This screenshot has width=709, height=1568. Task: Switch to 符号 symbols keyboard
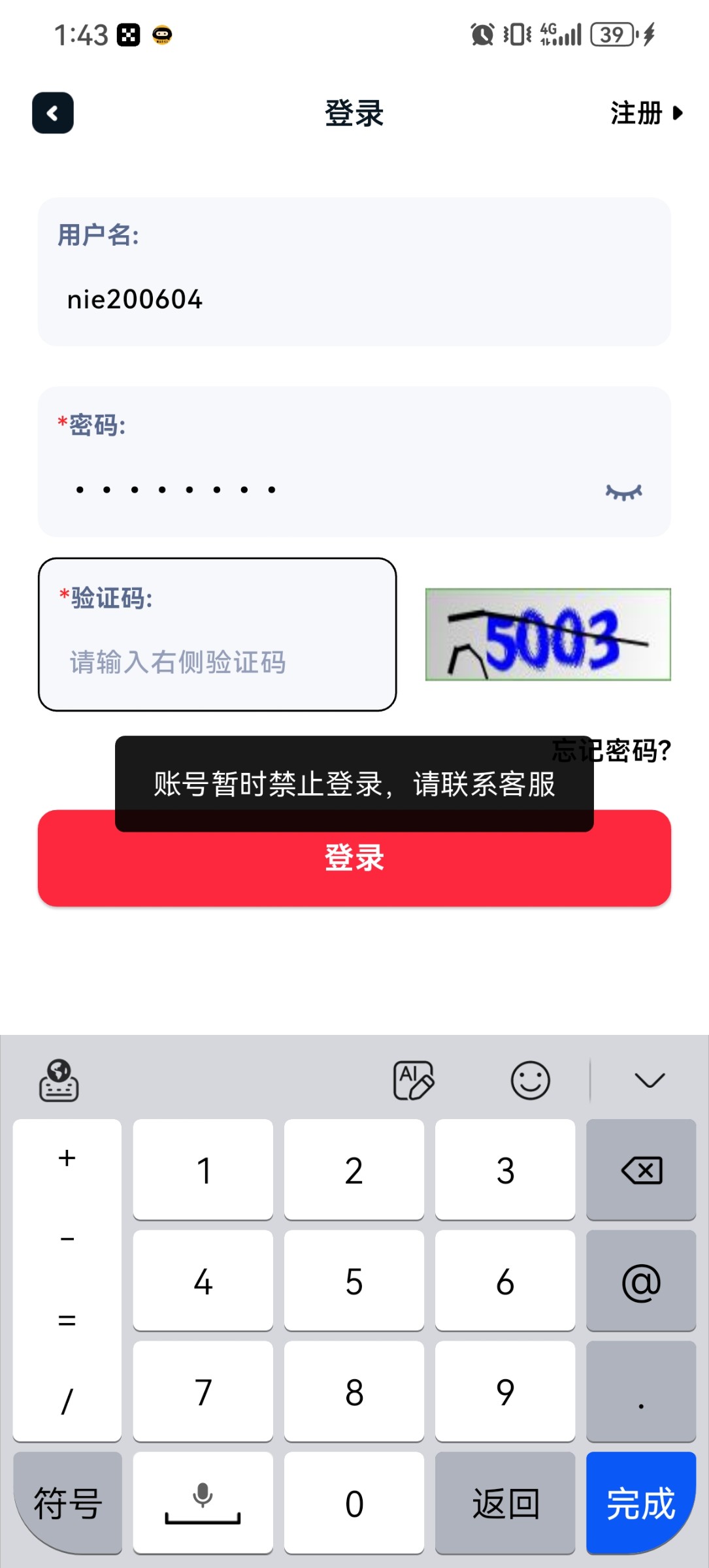click(x=67, y=1503)
